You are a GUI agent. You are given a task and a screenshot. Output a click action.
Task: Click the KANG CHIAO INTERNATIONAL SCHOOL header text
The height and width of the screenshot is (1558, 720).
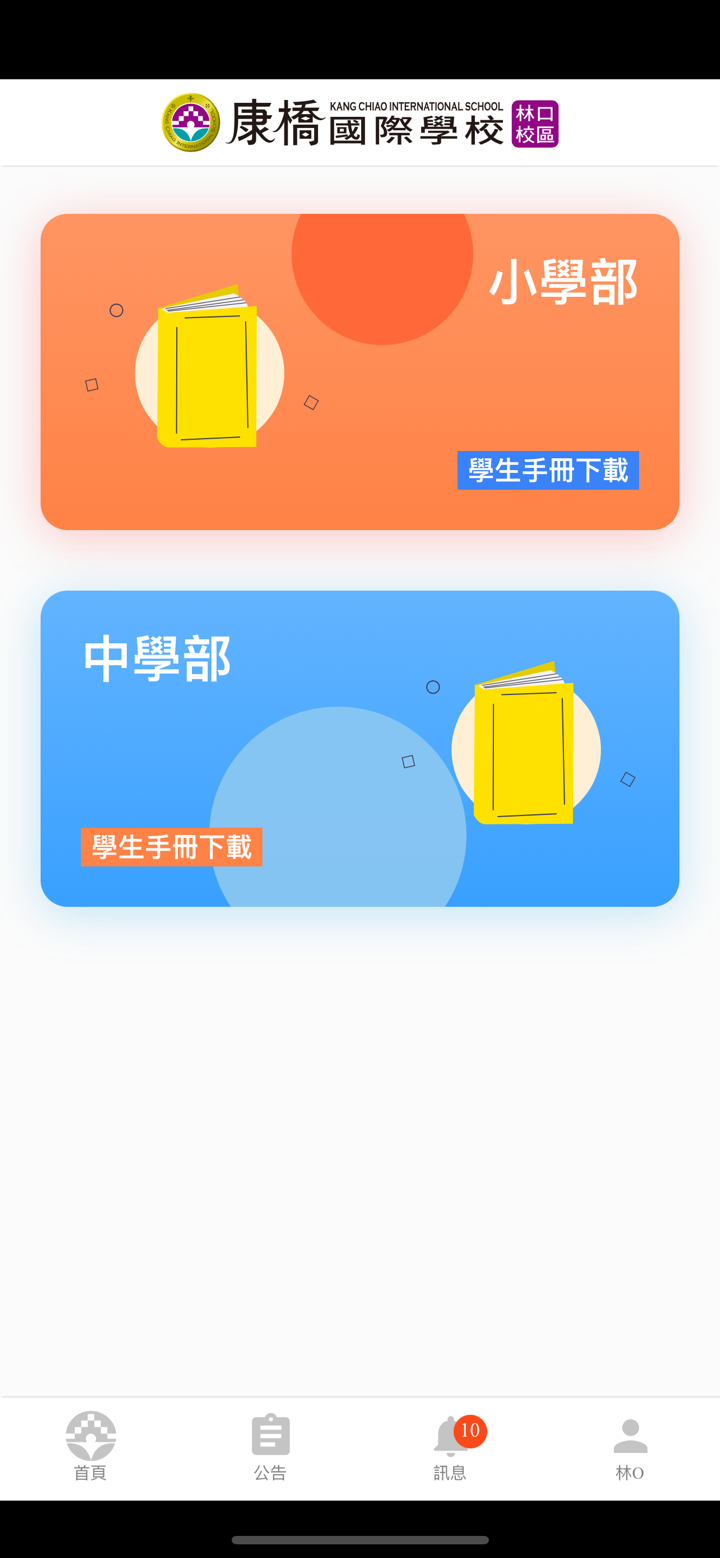click(x=417, y=106)
